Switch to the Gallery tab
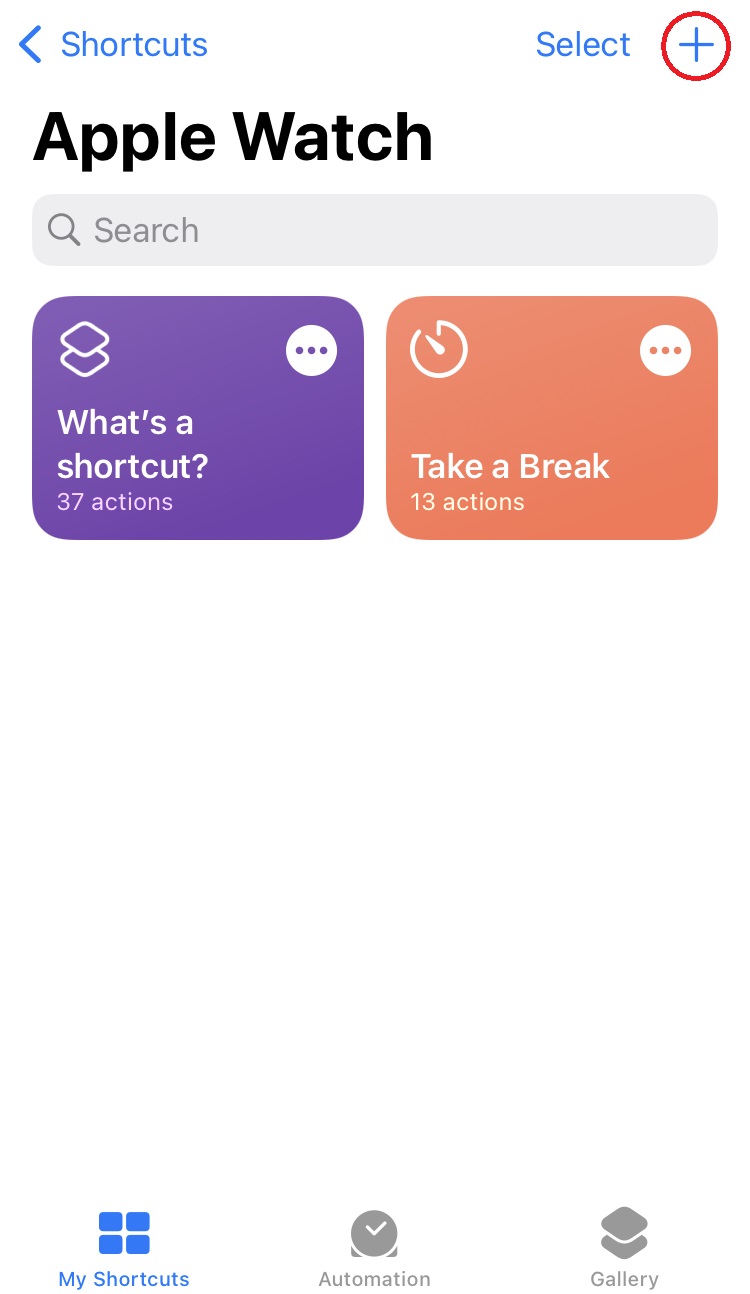The image size is (750, 1294). (624, 1248)
